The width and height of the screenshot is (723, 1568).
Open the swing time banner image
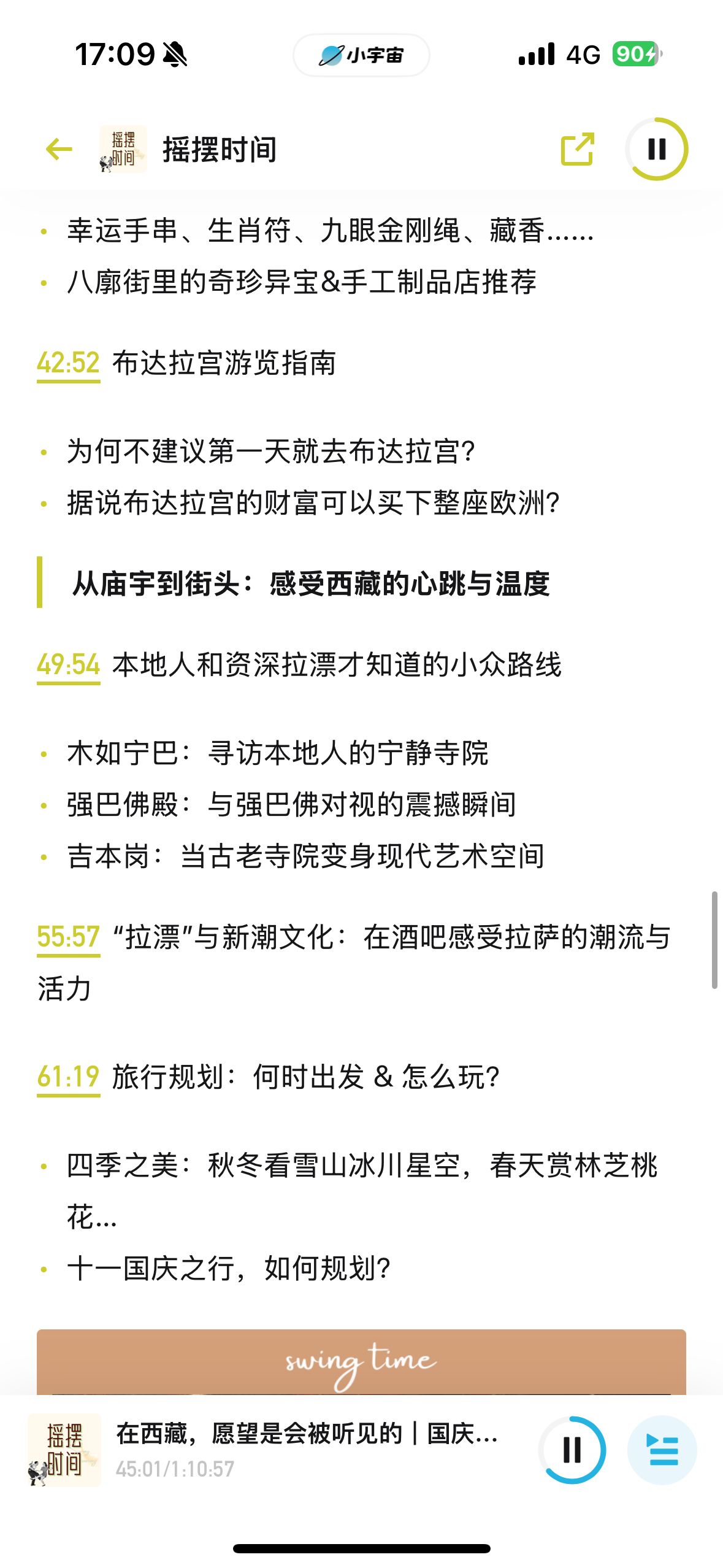click(x=361, y=1362)
